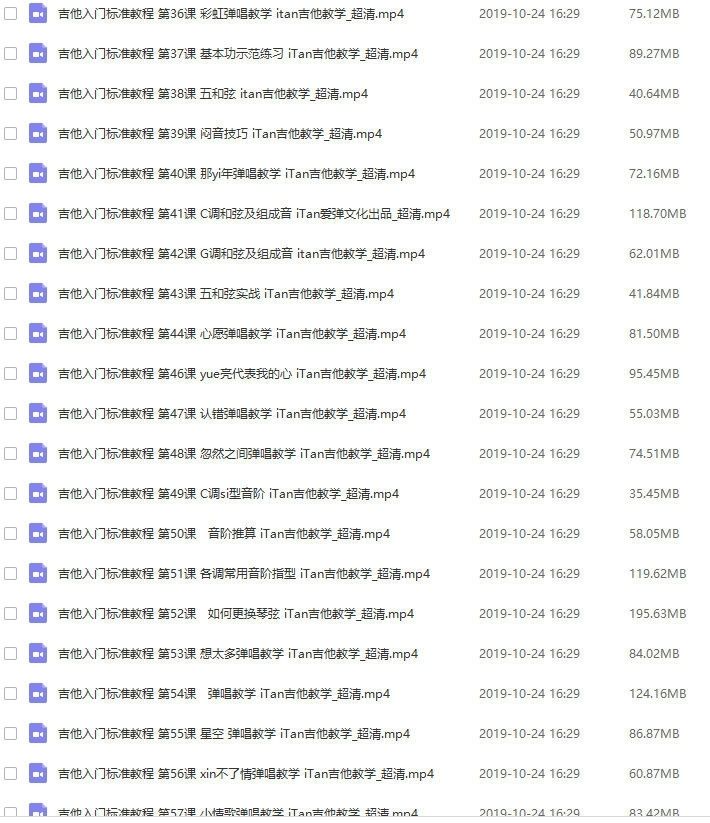Select 第53课 想太多弹唱教学 checkbox
Viewport: 710px width, 823px height.
11,654
